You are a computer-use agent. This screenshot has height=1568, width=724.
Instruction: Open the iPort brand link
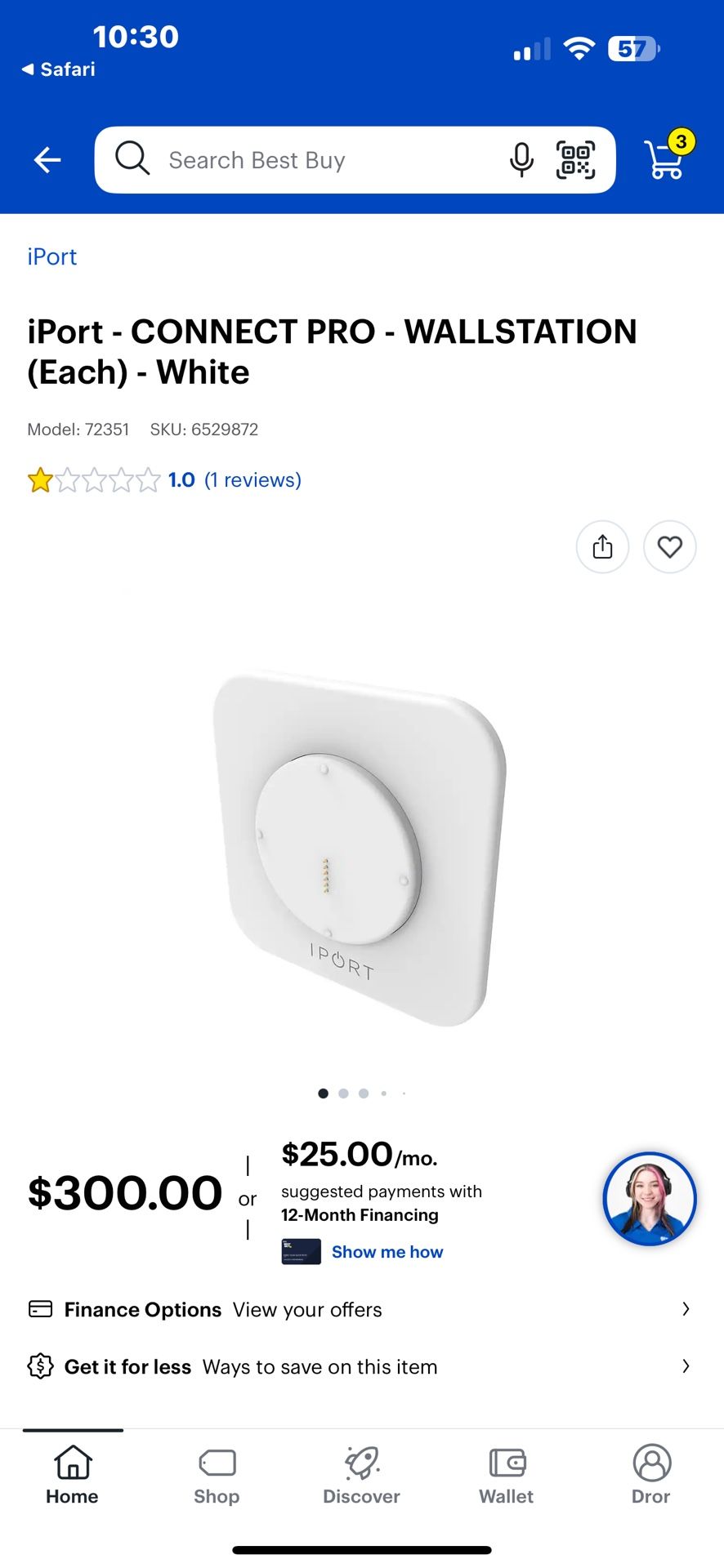(x=52, y=257)
